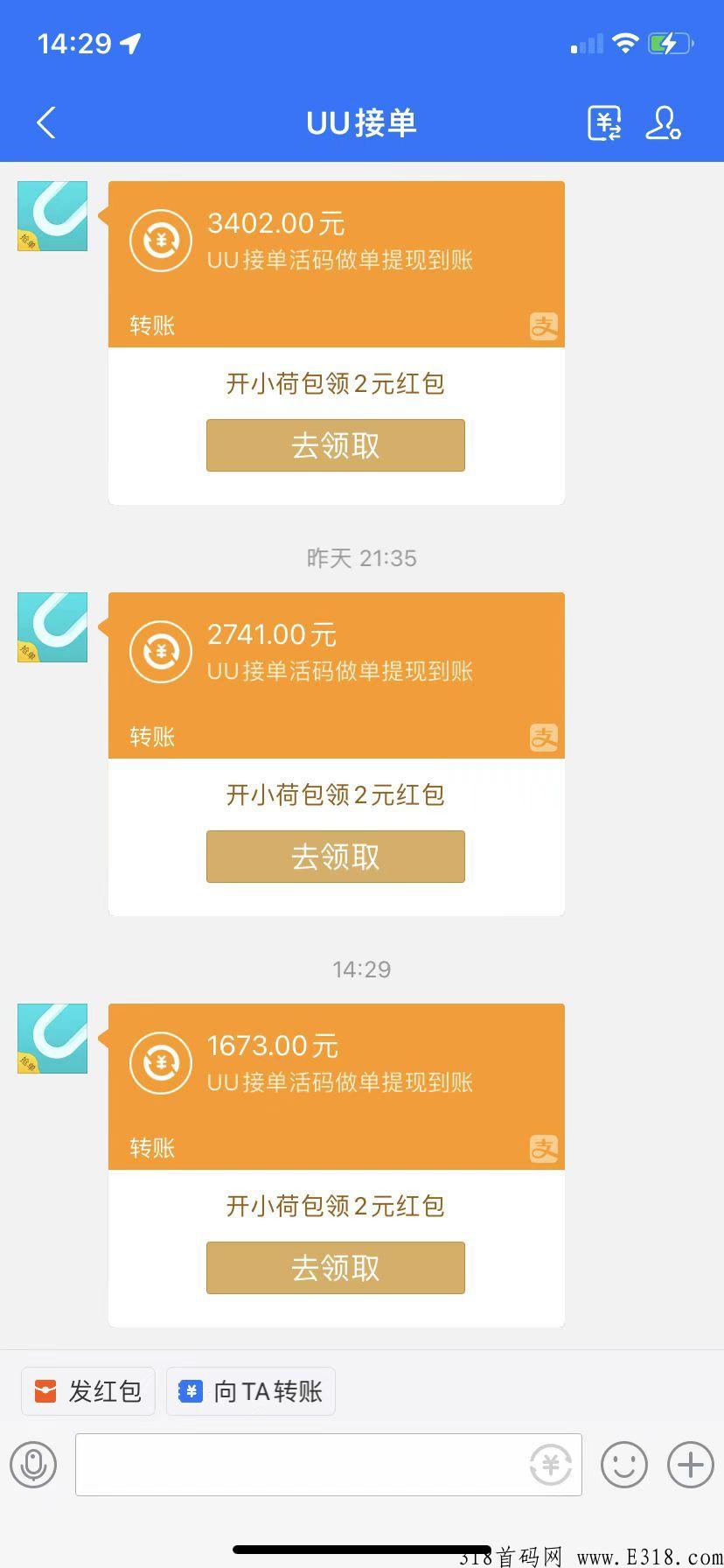Open the 2741.00元 transfer card
Screen dimensions: 724x1568
pos(337,675)
